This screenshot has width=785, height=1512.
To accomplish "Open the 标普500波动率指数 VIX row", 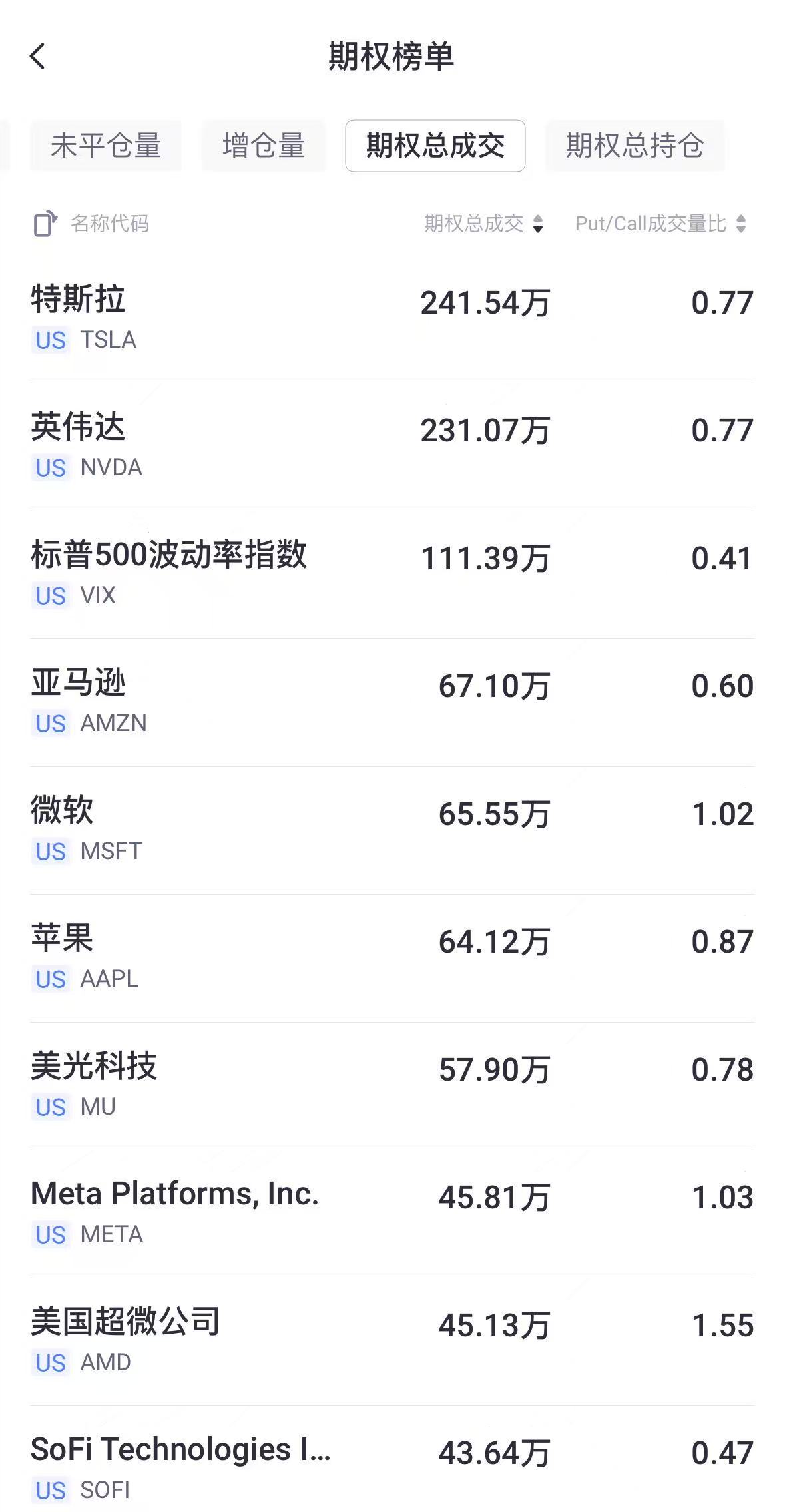I will tap(392, 574).
